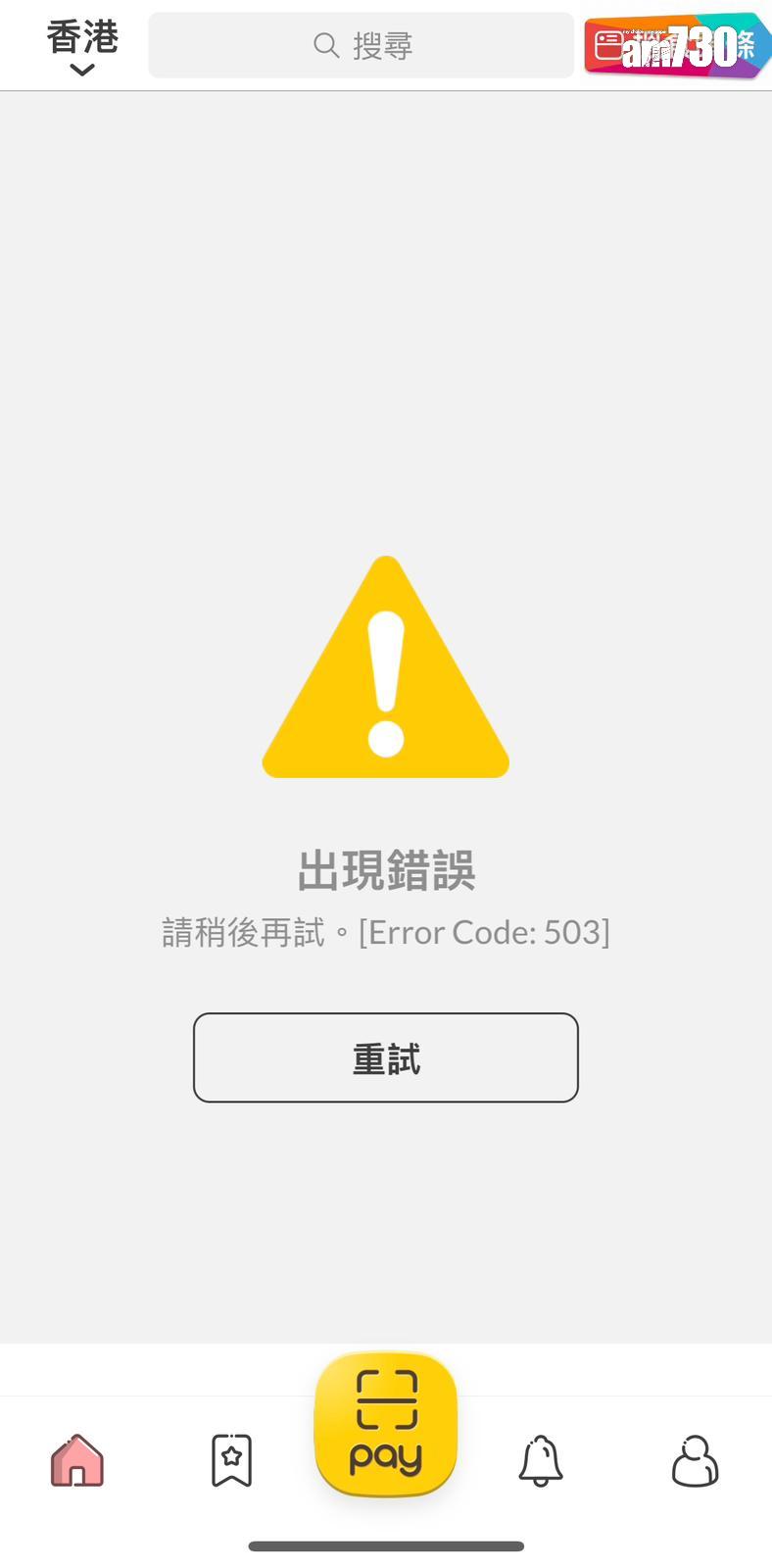Tap the am730條 banner link
Viewport: 772px width, 1568px height.
pyautogui.click(x=676, y=43)
